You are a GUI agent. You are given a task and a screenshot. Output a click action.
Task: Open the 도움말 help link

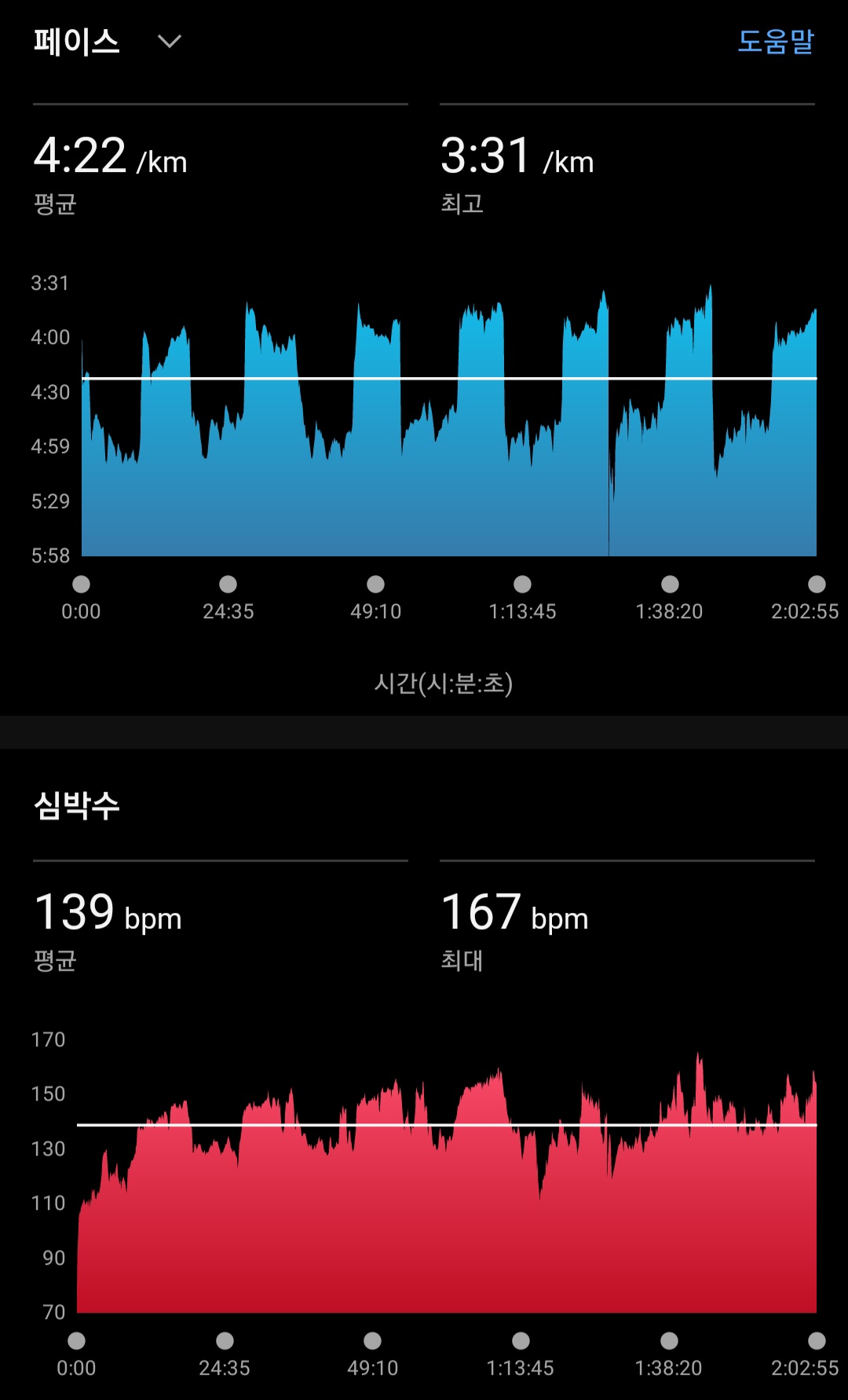pos(776,42)
